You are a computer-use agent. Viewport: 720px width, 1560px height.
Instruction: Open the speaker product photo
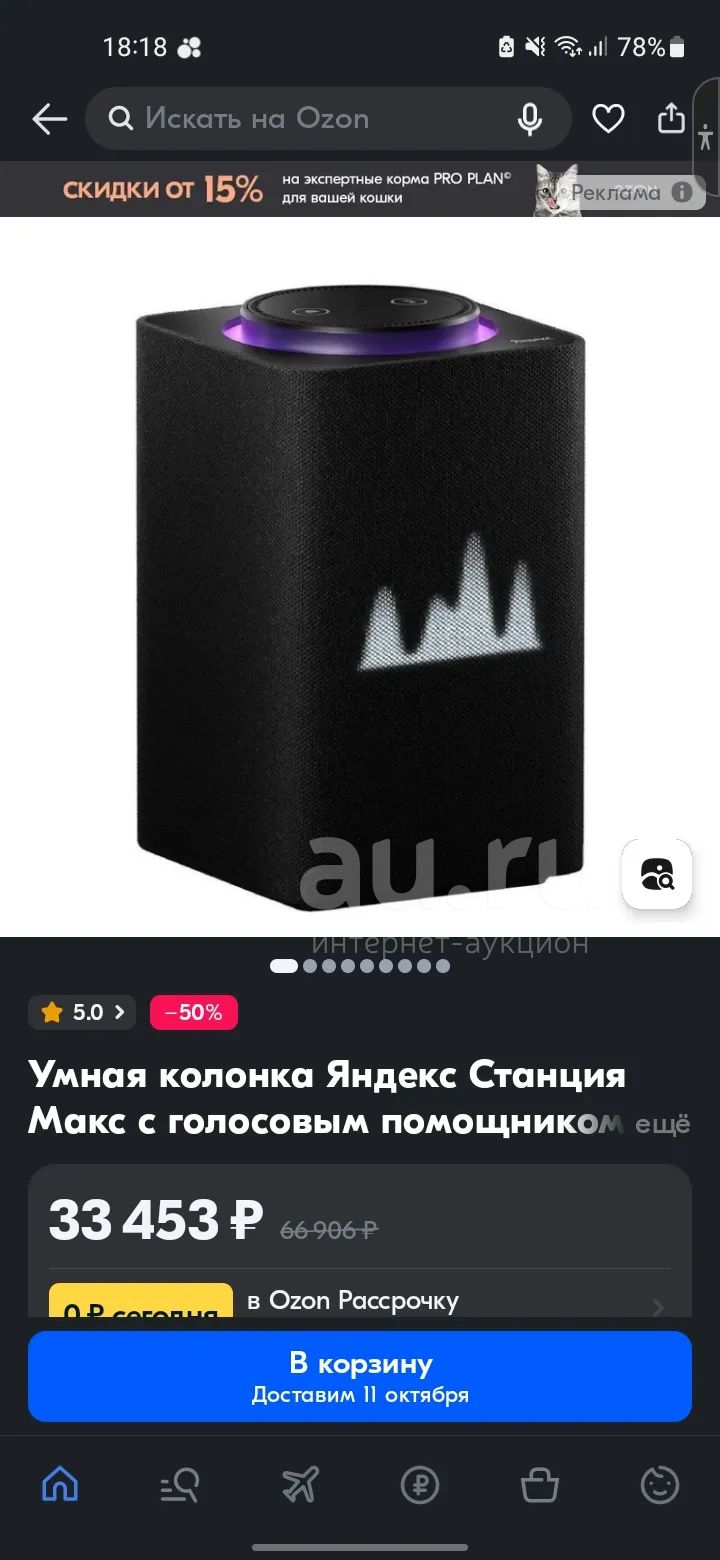pyautogui.click(x=360, y=576)
